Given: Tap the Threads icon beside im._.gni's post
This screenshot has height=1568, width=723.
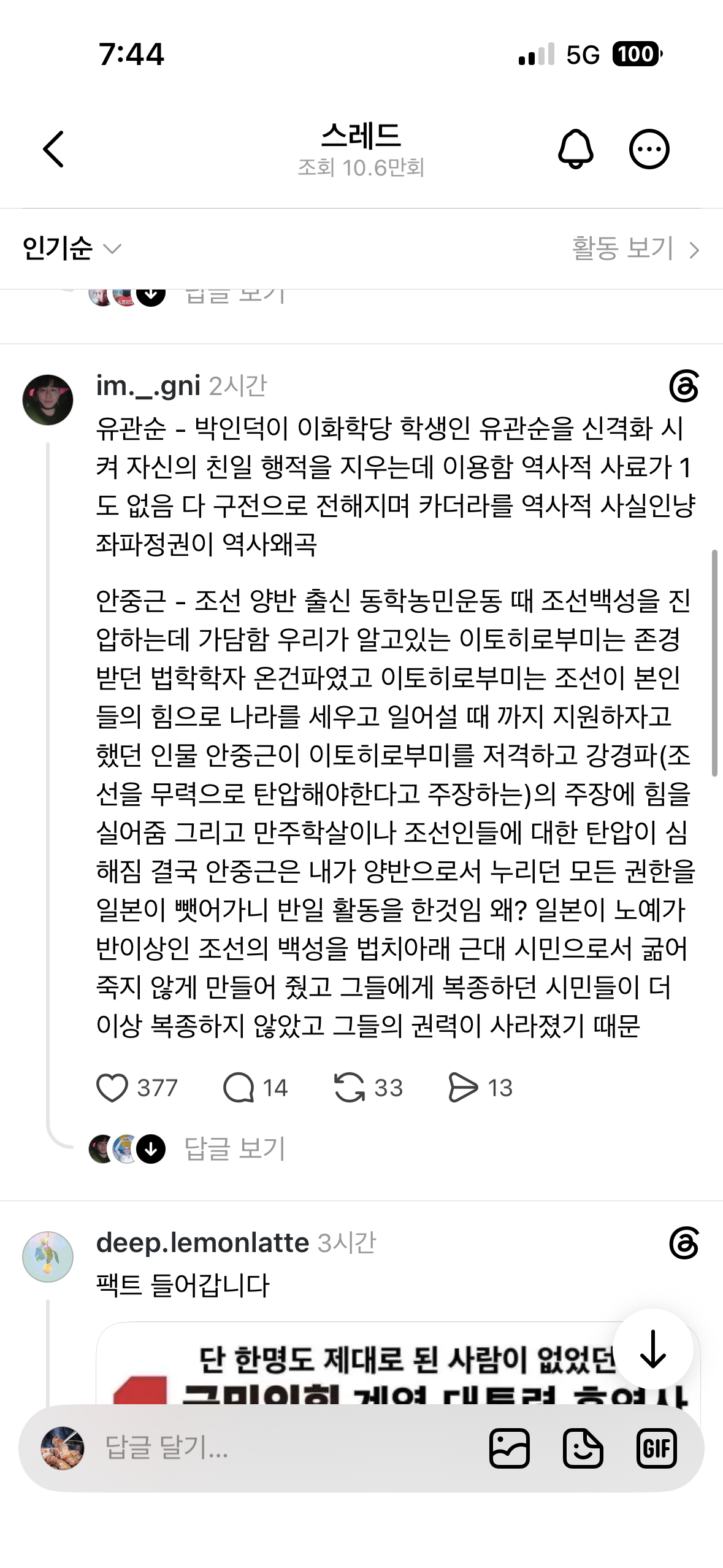Looking at the screenshot, I should click(684, 386).
